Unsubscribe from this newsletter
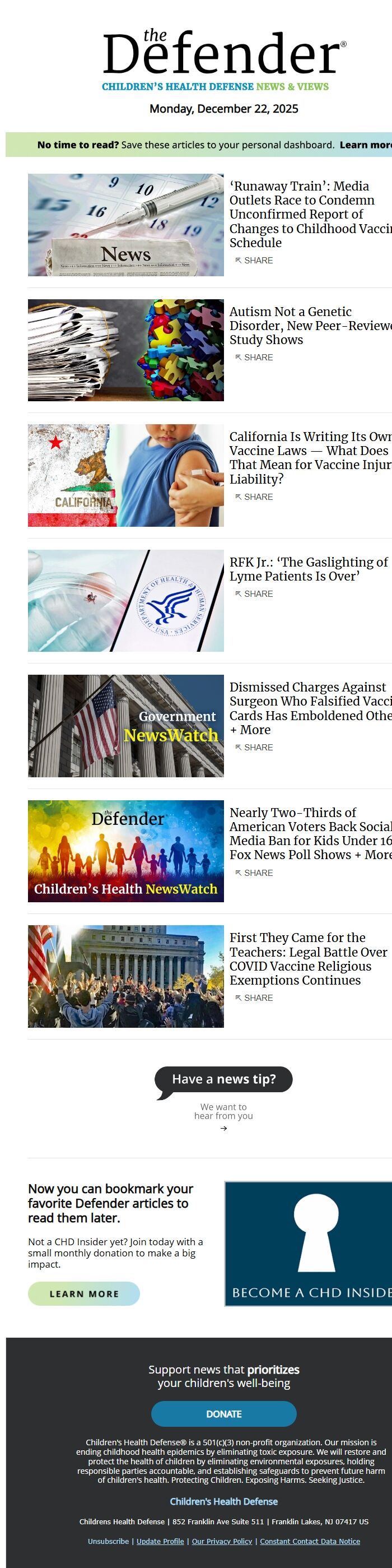The height and width of the screenshot is (1568, 392). 108,1541
